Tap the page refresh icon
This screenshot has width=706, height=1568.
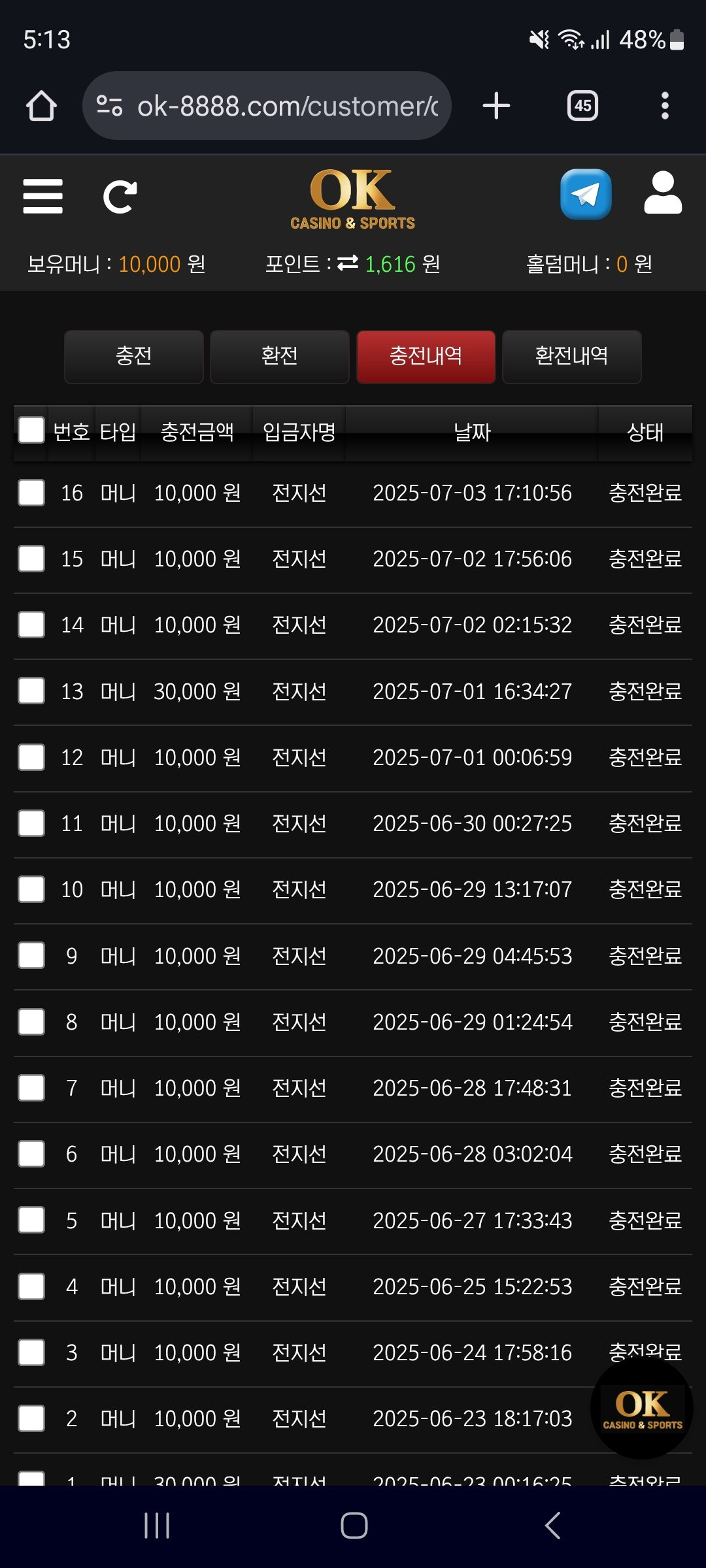pyautogui.click(x=120, y=196)
